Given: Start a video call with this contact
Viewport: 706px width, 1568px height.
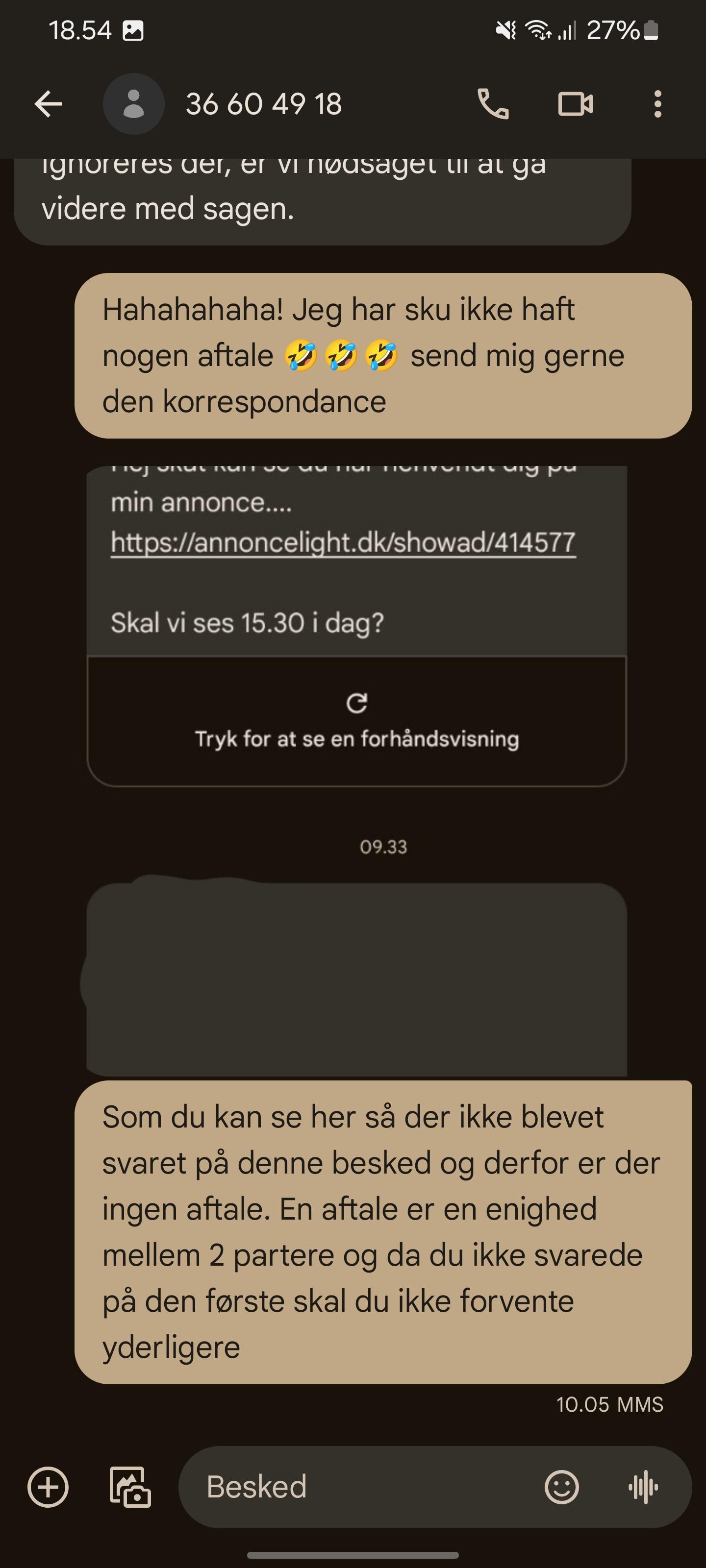Looking at the screenshot, I should 575,104.
